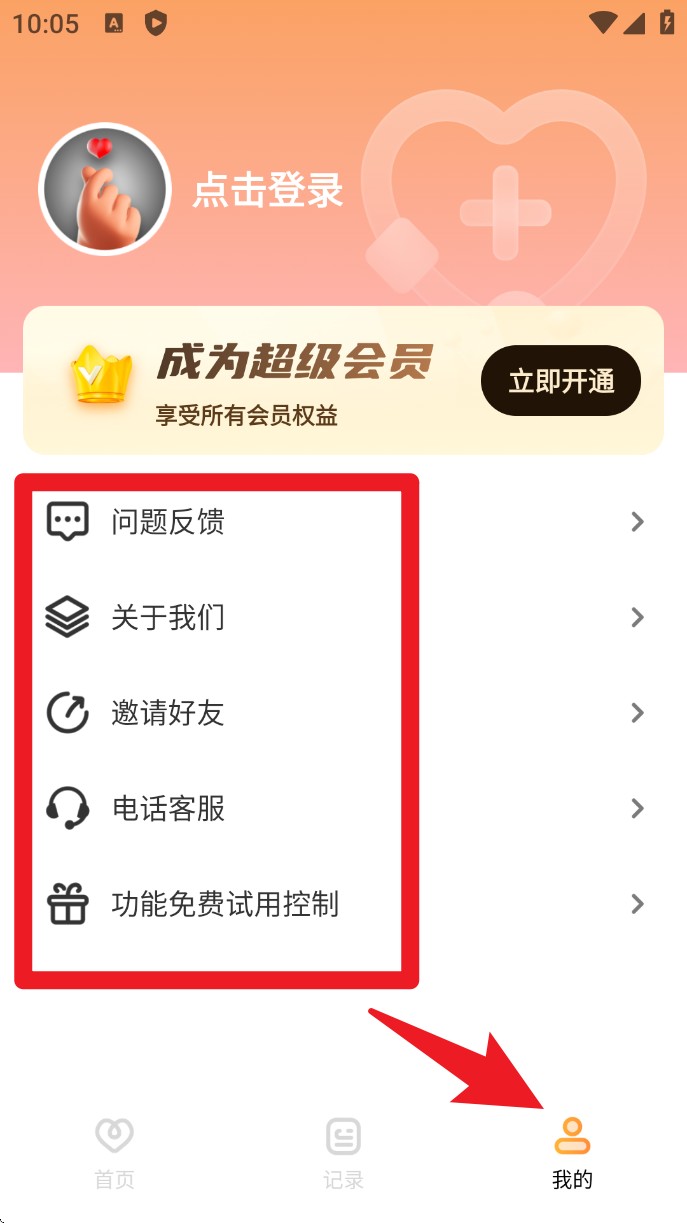Switch to the 首页 home tab

(x=114, y=1153)
